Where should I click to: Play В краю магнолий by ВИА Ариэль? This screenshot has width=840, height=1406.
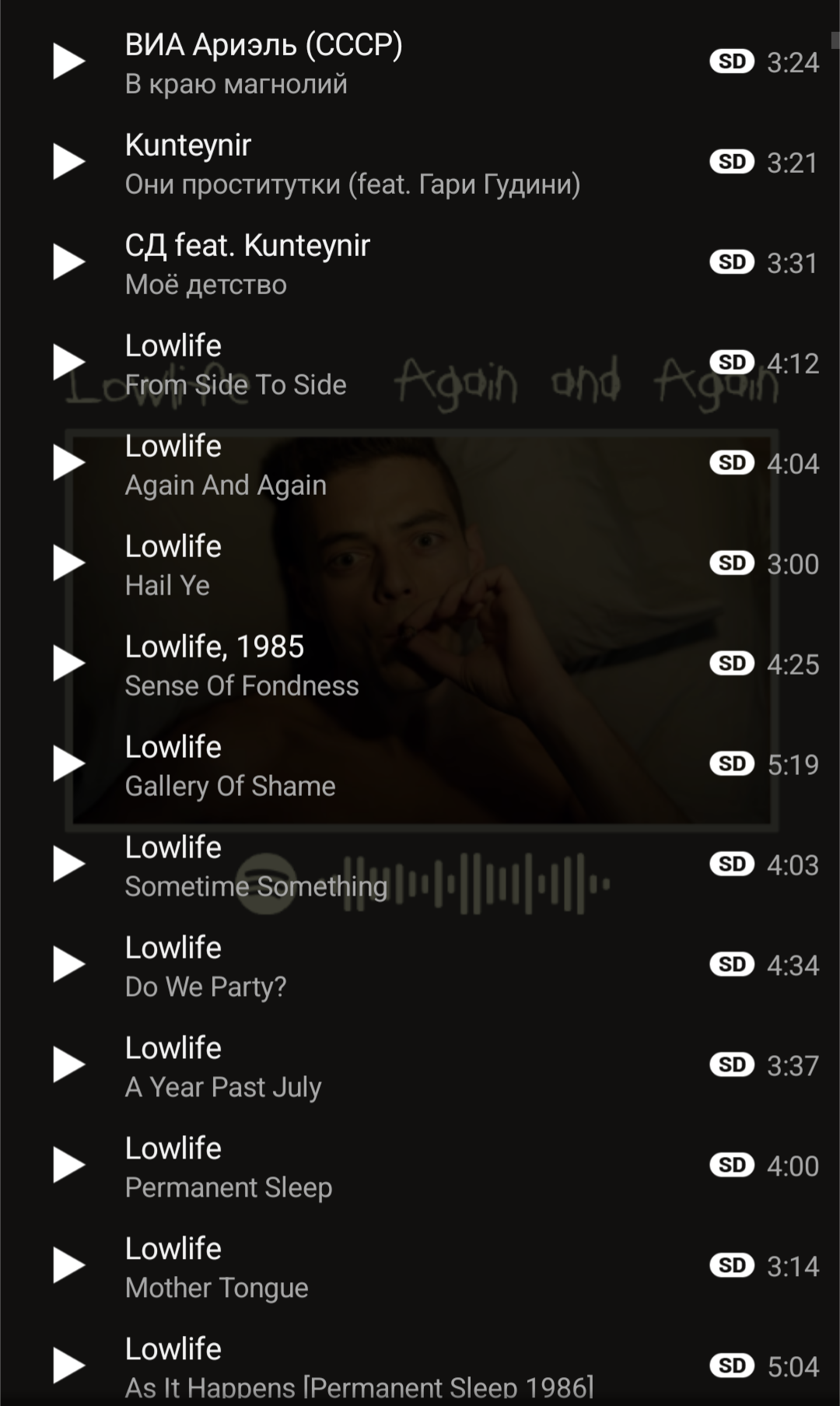68,61
